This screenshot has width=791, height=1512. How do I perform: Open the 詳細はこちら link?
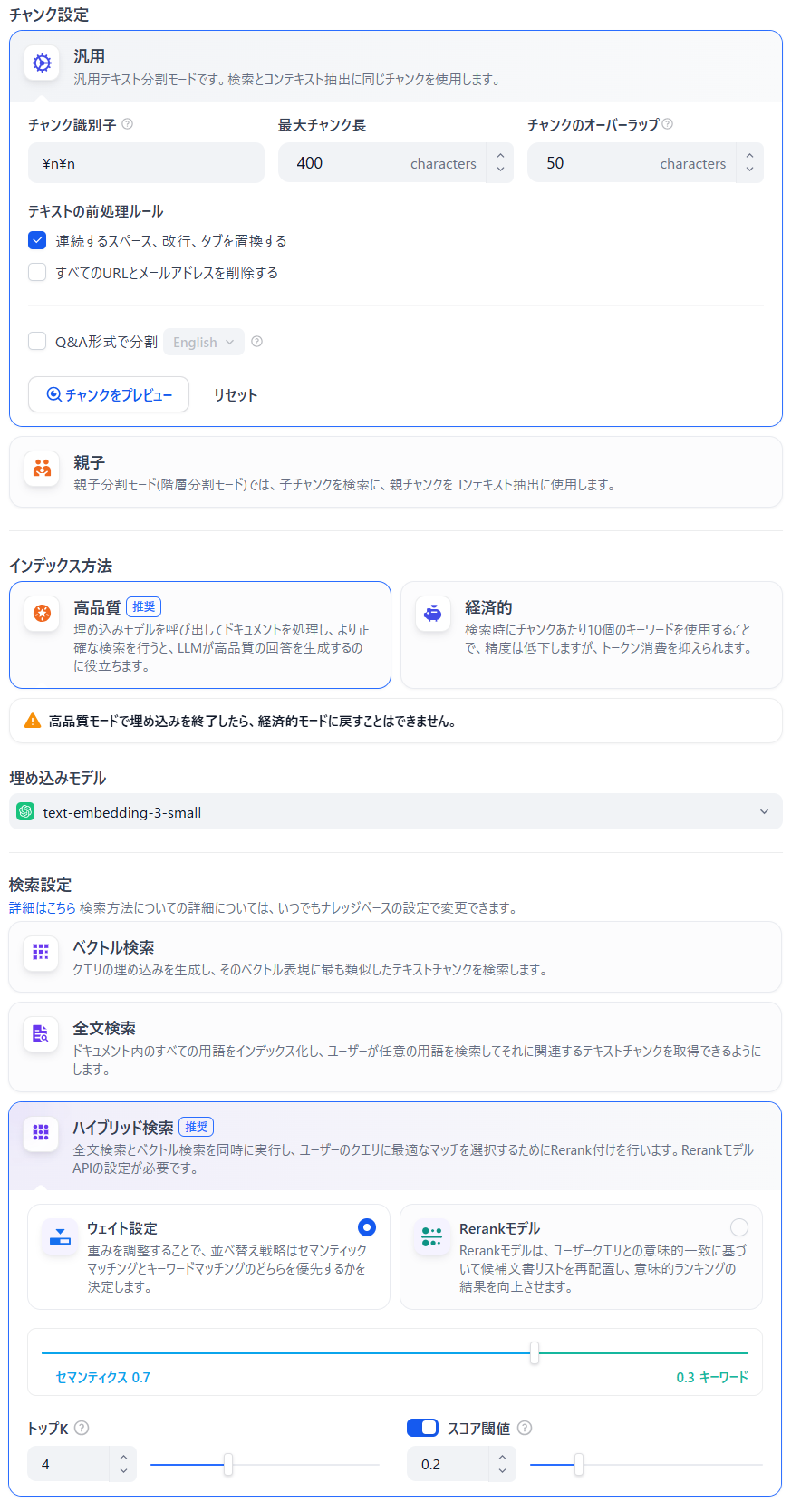pyautogui.click(x=42, y=907)
